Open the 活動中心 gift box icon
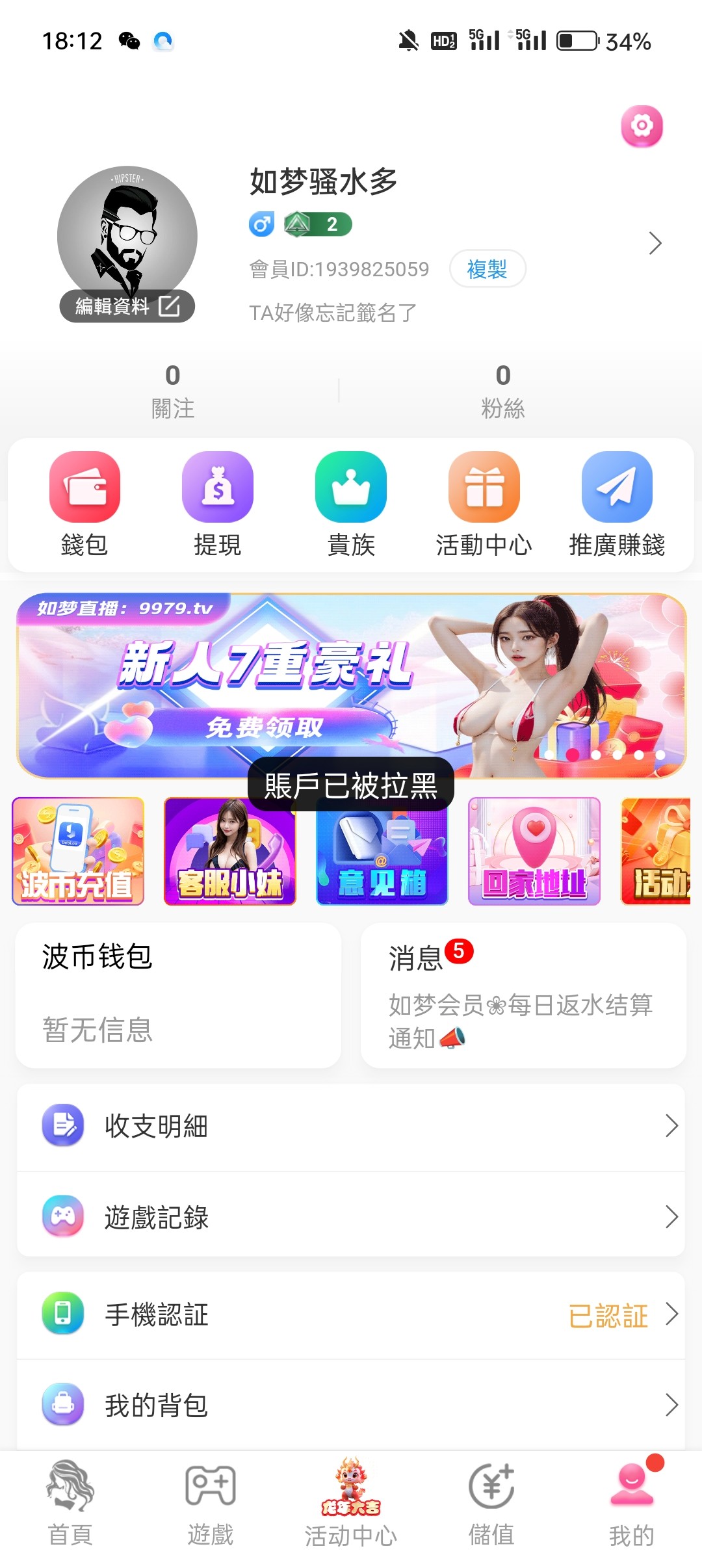702x1568 pixels. pyautogui.click(x=483, y=488)
